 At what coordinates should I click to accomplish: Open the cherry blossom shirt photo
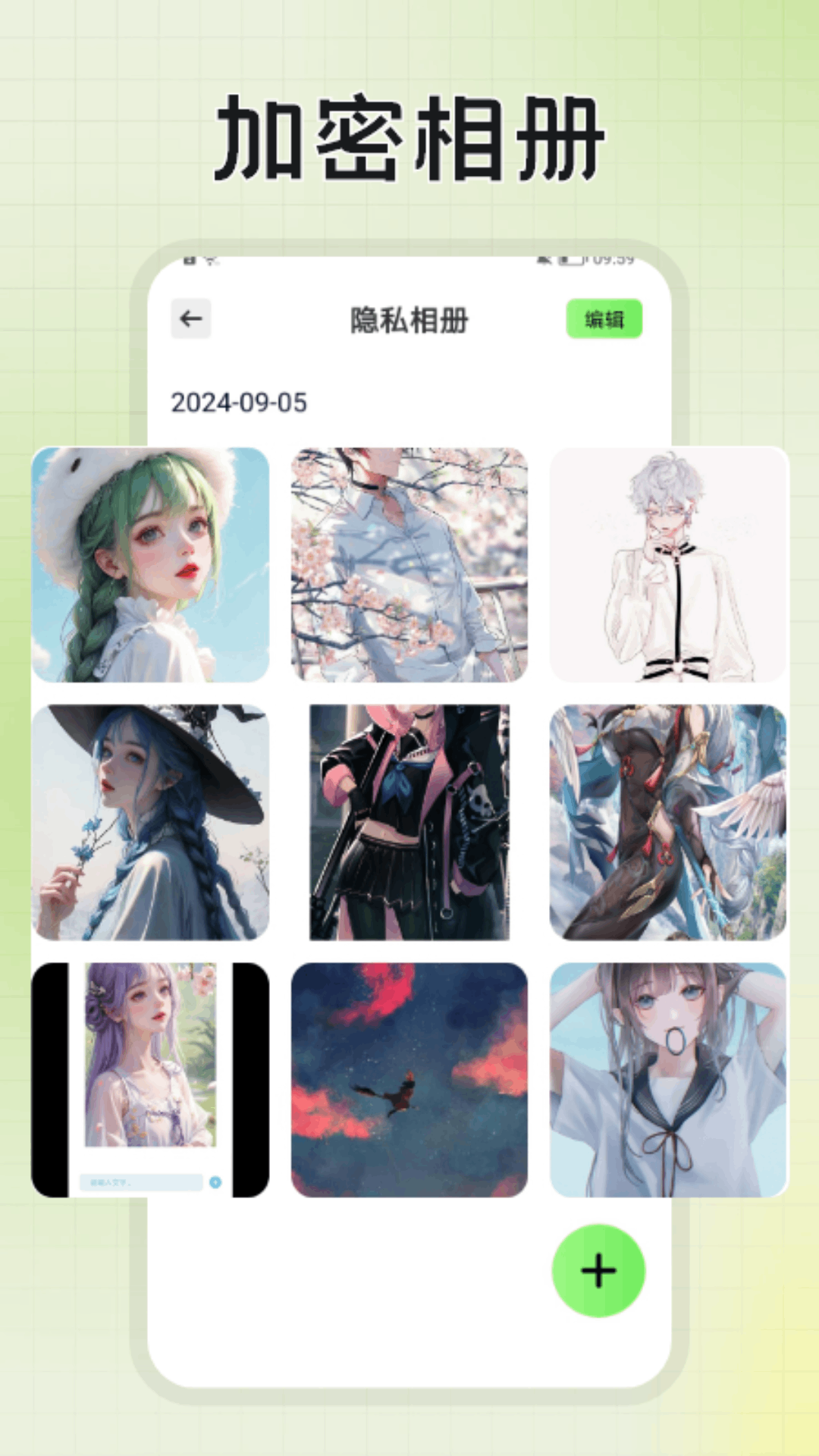tap(409, 565)
